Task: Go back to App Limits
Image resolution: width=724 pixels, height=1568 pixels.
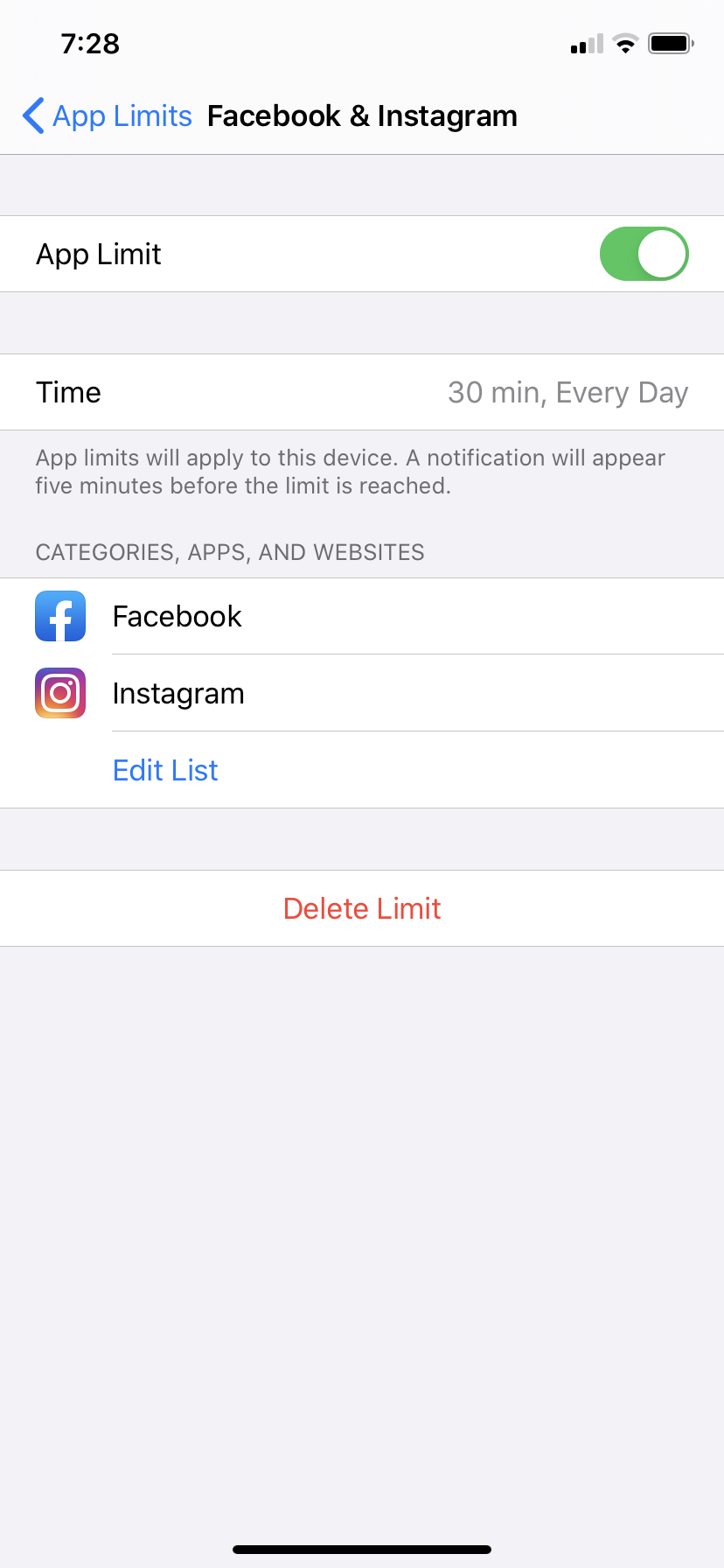Action: click(x=107, y=115)
